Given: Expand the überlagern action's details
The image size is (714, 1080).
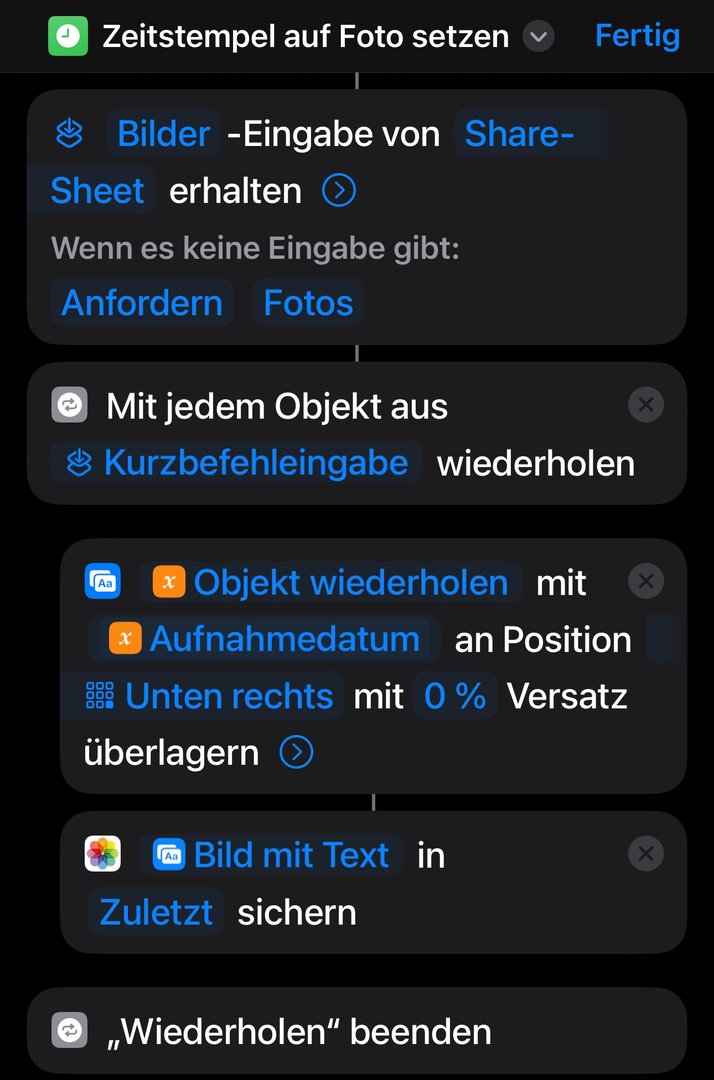Looking at the screenshot, I should point(296,752).
